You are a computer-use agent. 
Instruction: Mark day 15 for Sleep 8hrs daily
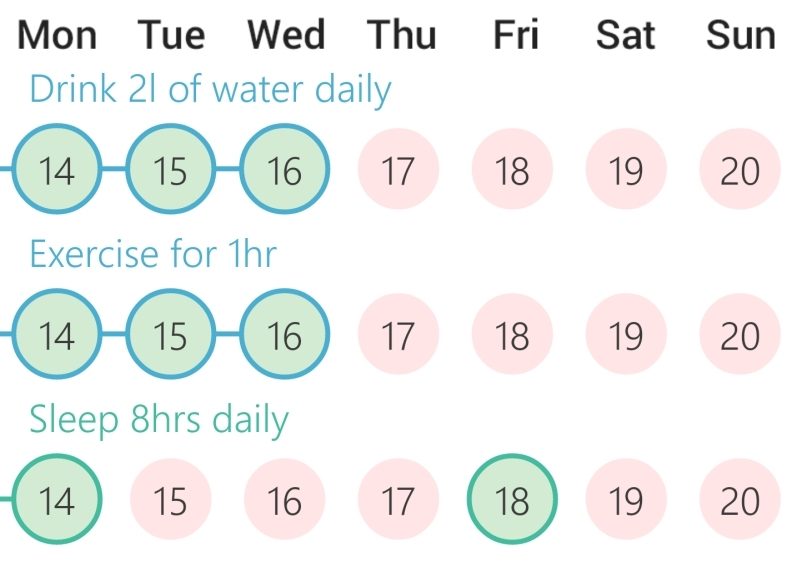point(171,499)
